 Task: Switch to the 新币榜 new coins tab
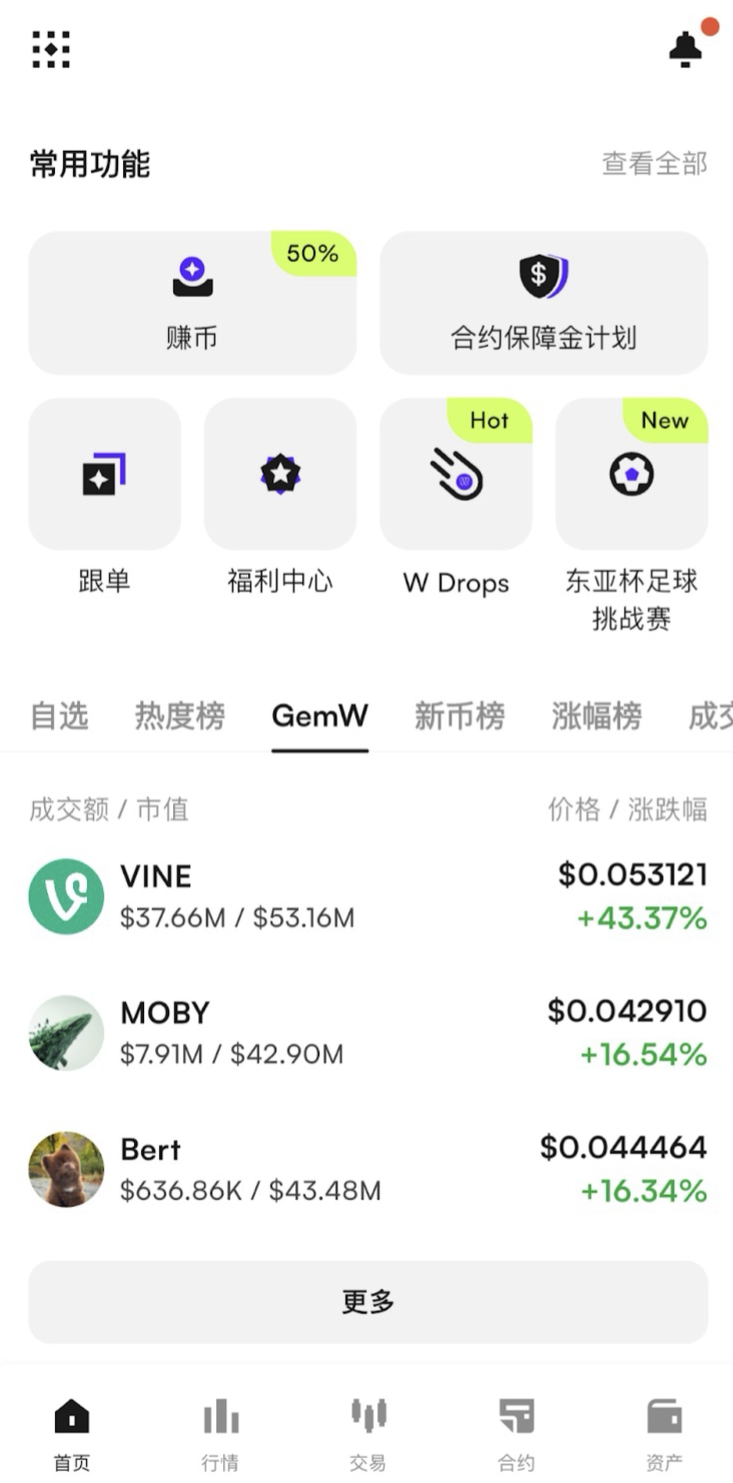pyautogui.click(x=459, y=716)
